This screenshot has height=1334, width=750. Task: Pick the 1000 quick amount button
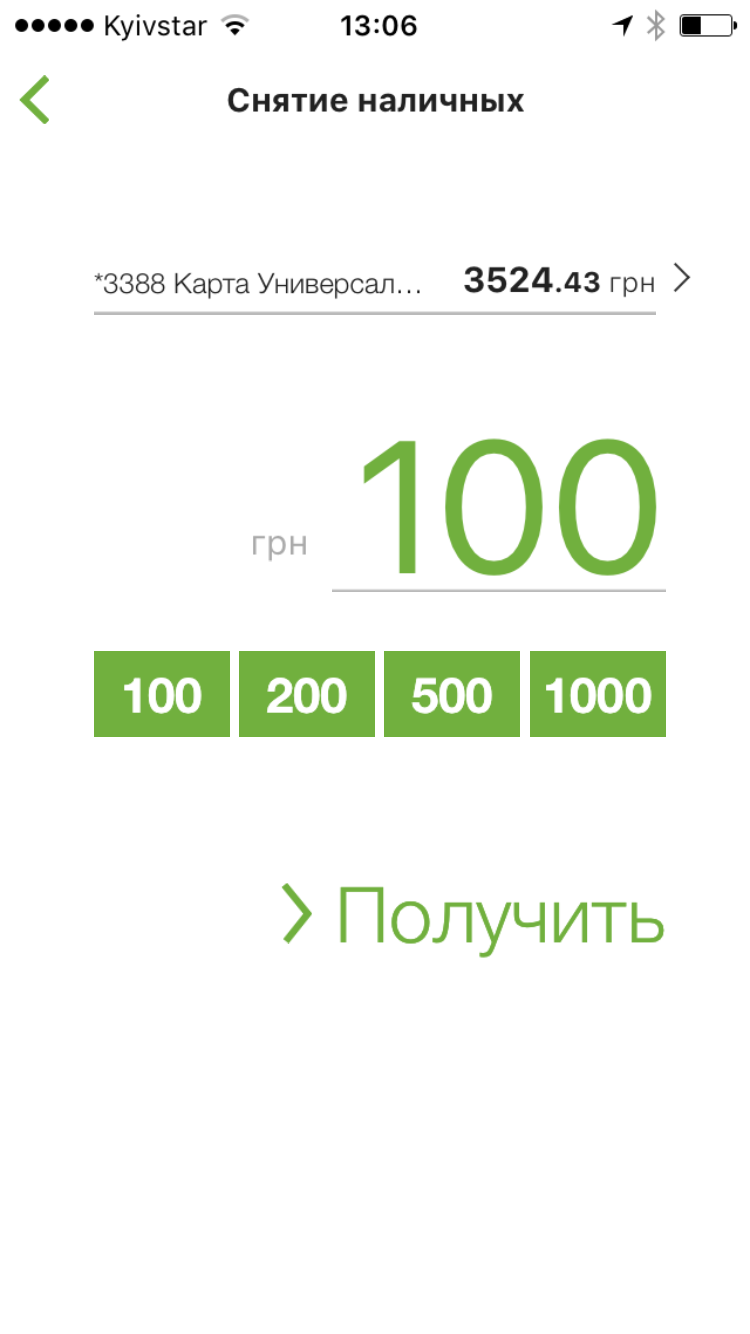tap(598, 695)
